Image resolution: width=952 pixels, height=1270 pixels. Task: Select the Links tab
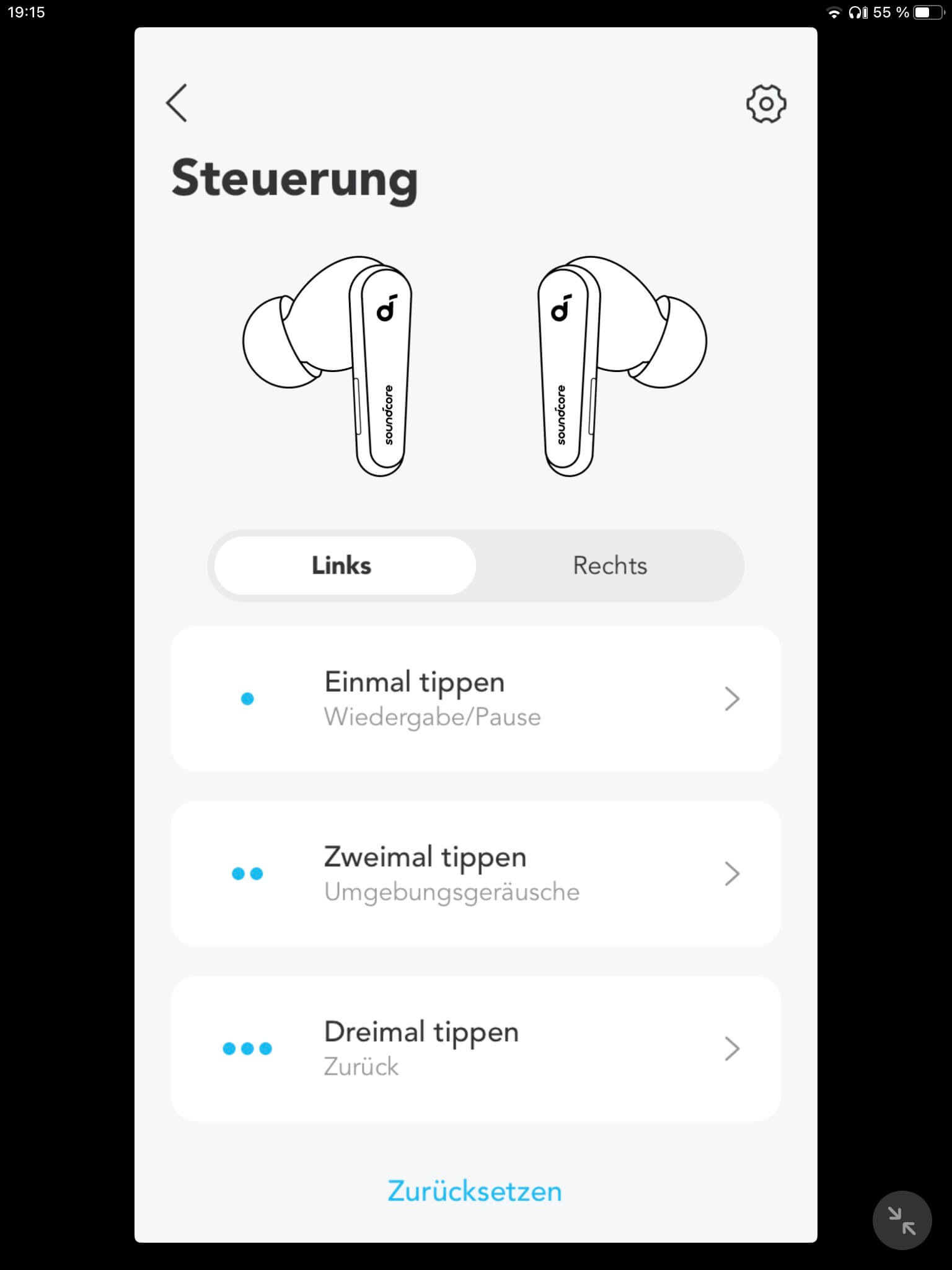click(x=342, y=566)
